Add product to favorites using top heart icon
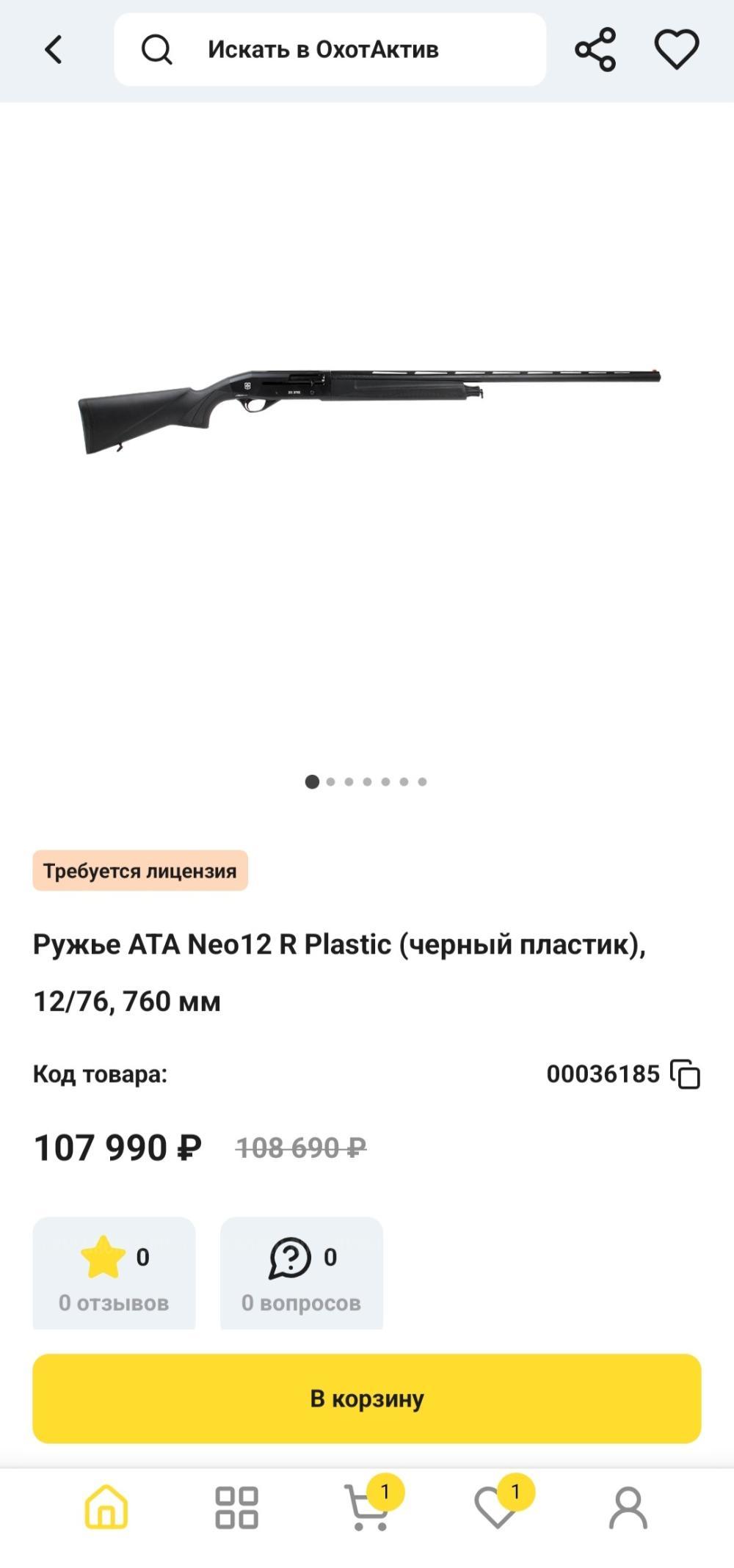The image size is (734, 1568). [x=678, y=49]
